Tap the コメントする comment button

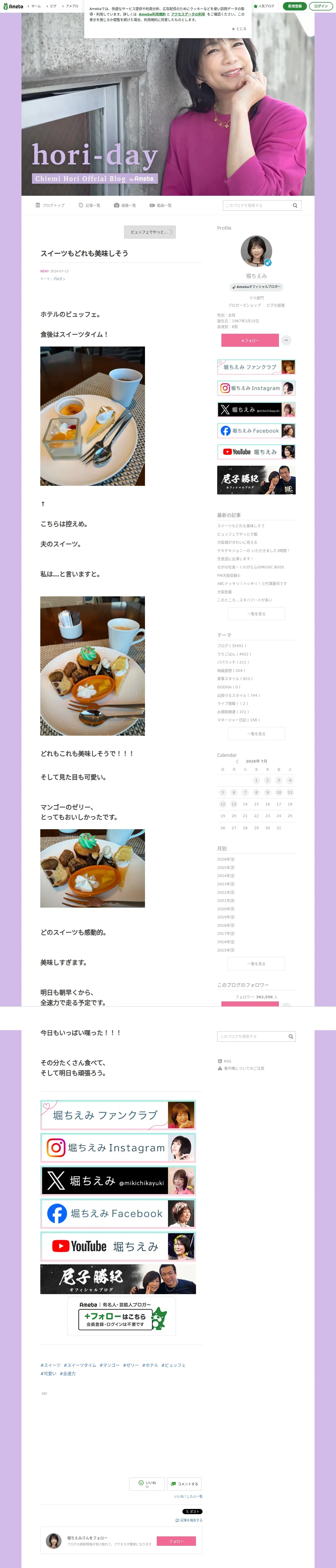click(x=184, y=1484)
